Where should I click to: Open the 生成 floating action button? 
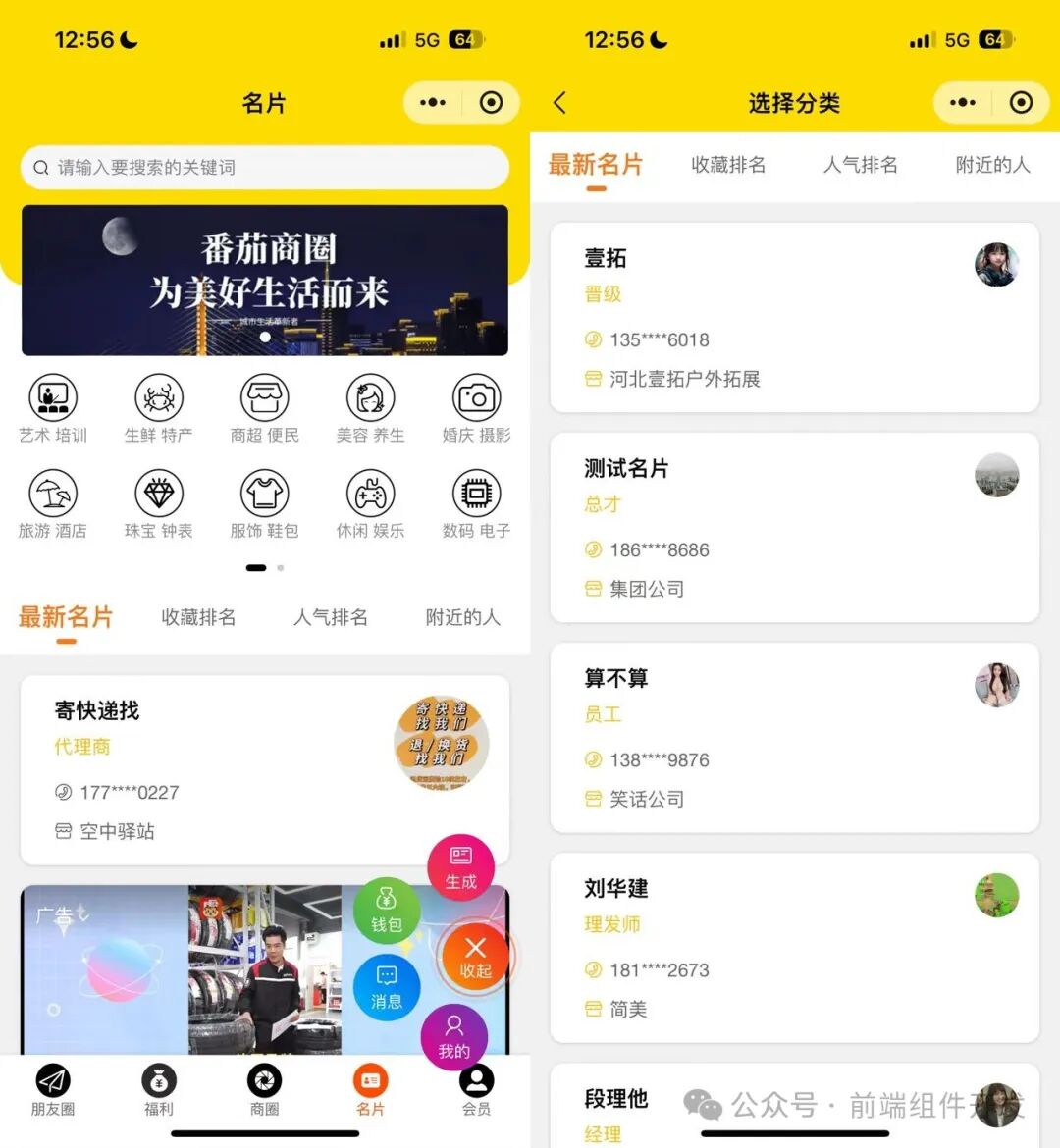coord(461,868)
